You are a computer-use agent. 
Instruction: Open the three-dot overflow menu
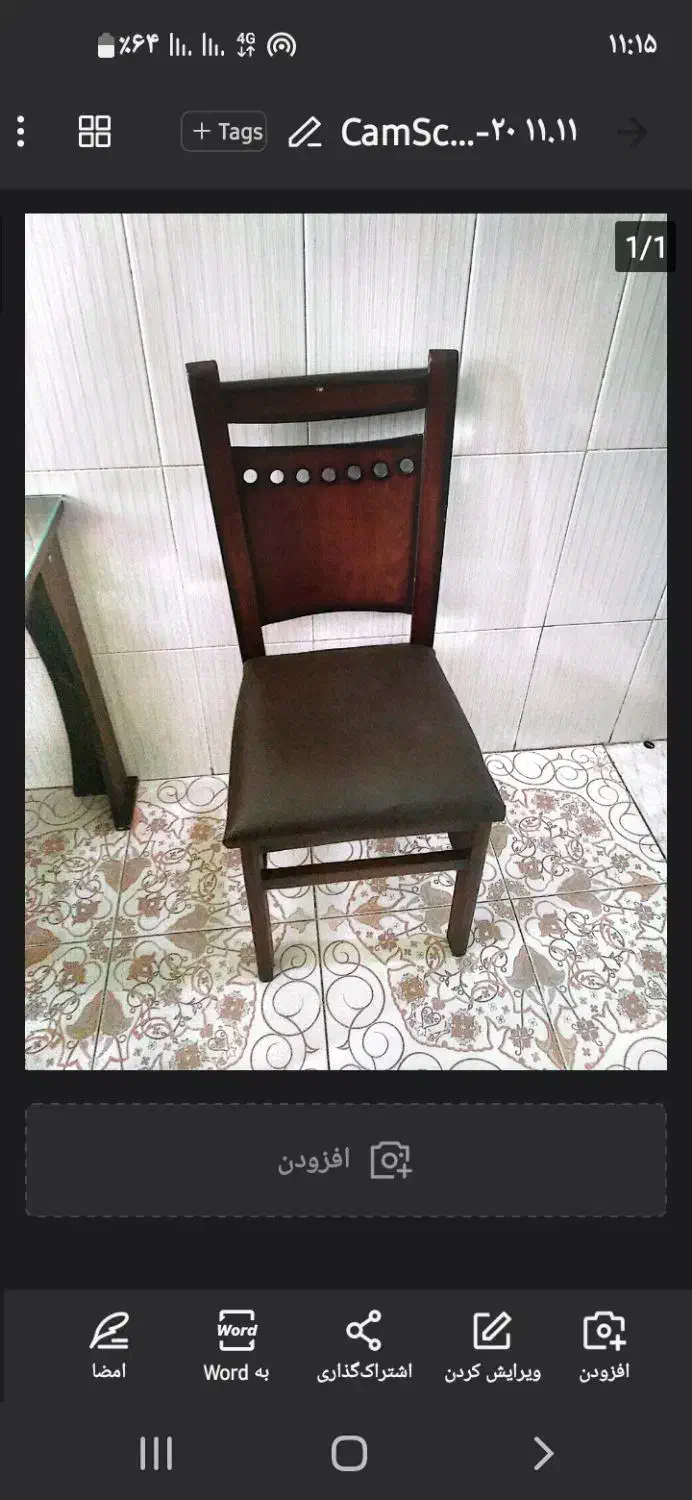pos(21,132)
